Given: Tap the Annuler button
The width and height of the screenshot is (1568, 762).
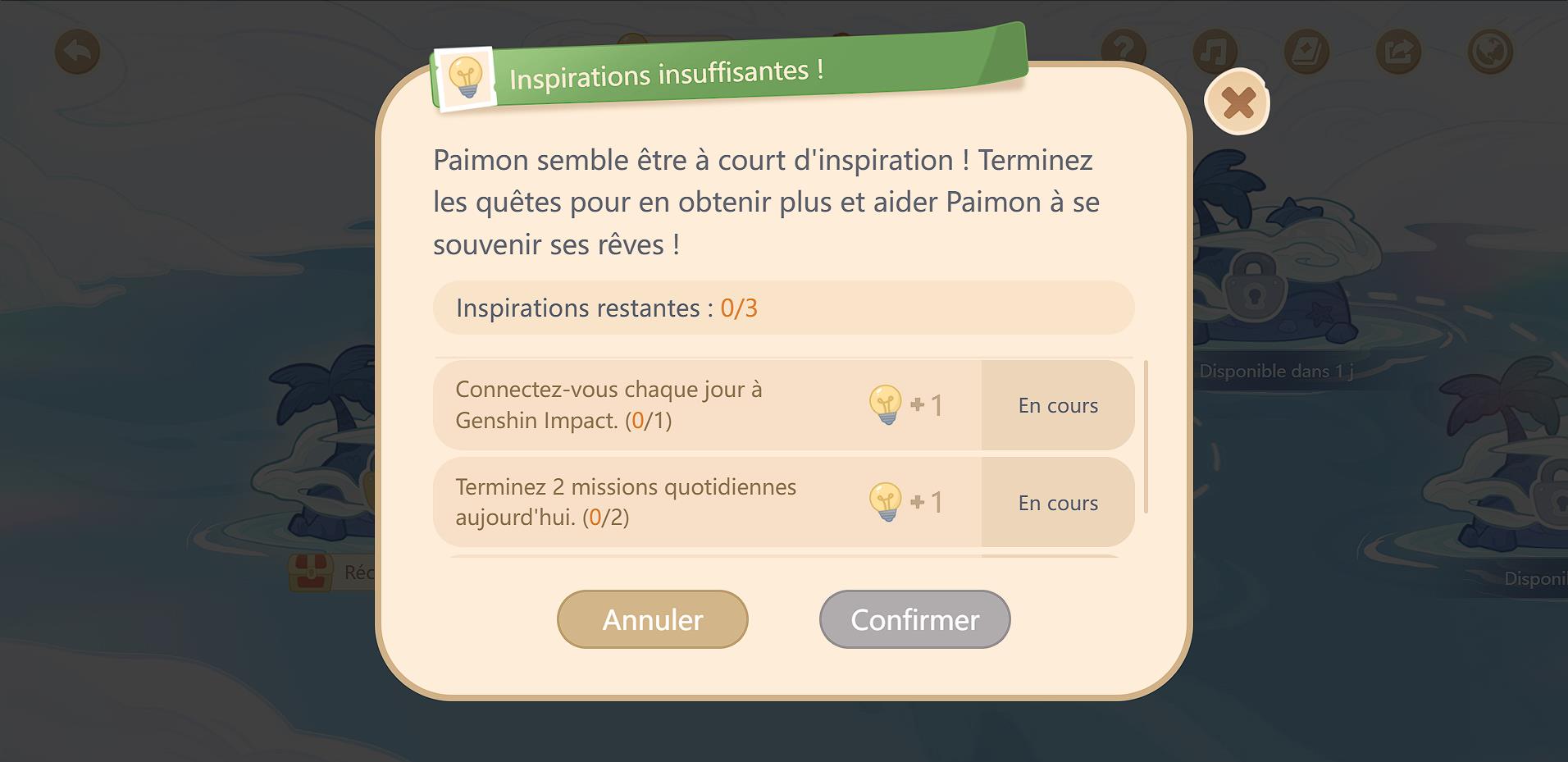Looking at the screenshot, I should [x=652, y=619].
